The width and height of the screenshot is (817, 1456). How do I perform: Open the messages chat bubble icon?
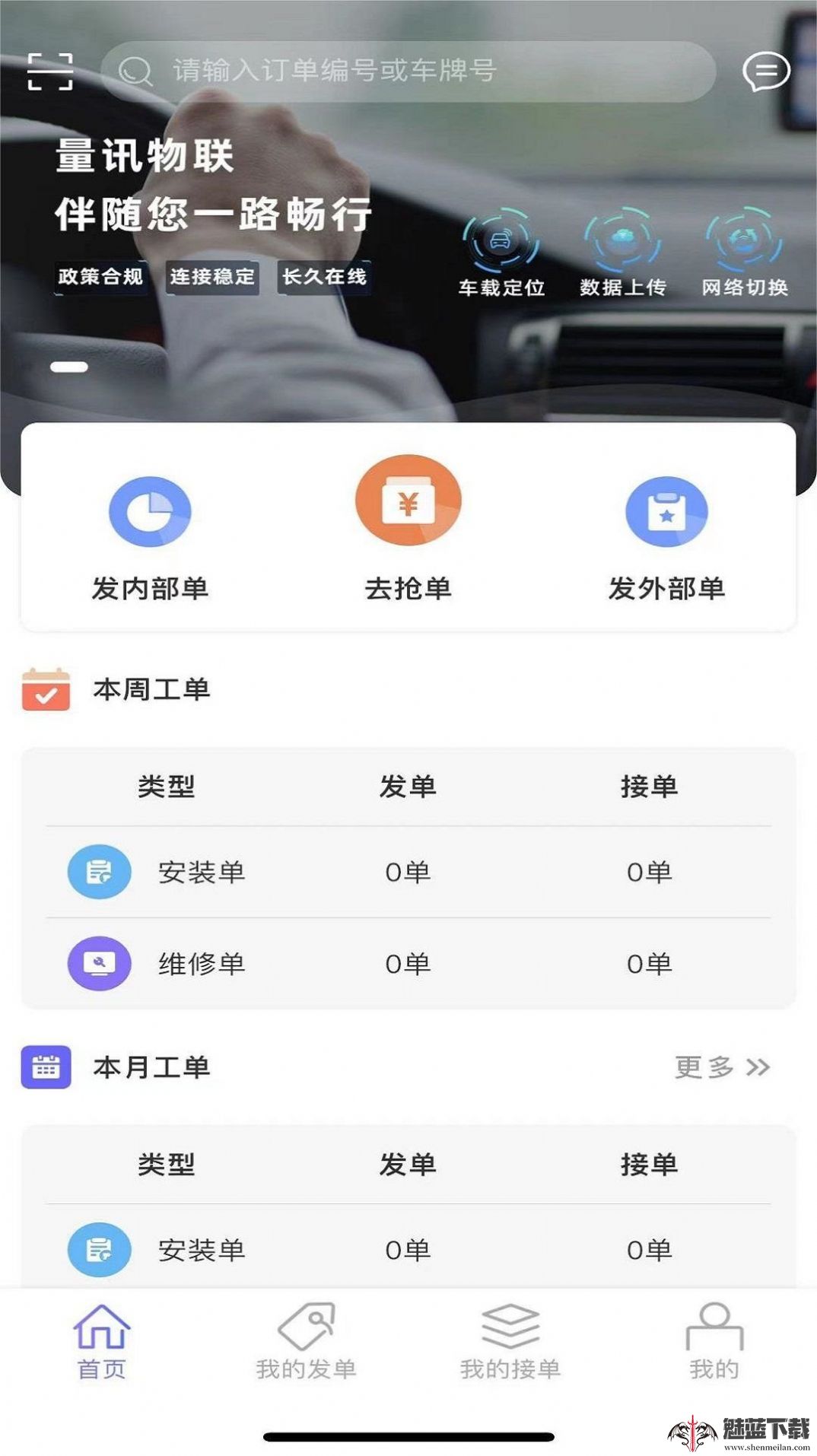[765, 72]
